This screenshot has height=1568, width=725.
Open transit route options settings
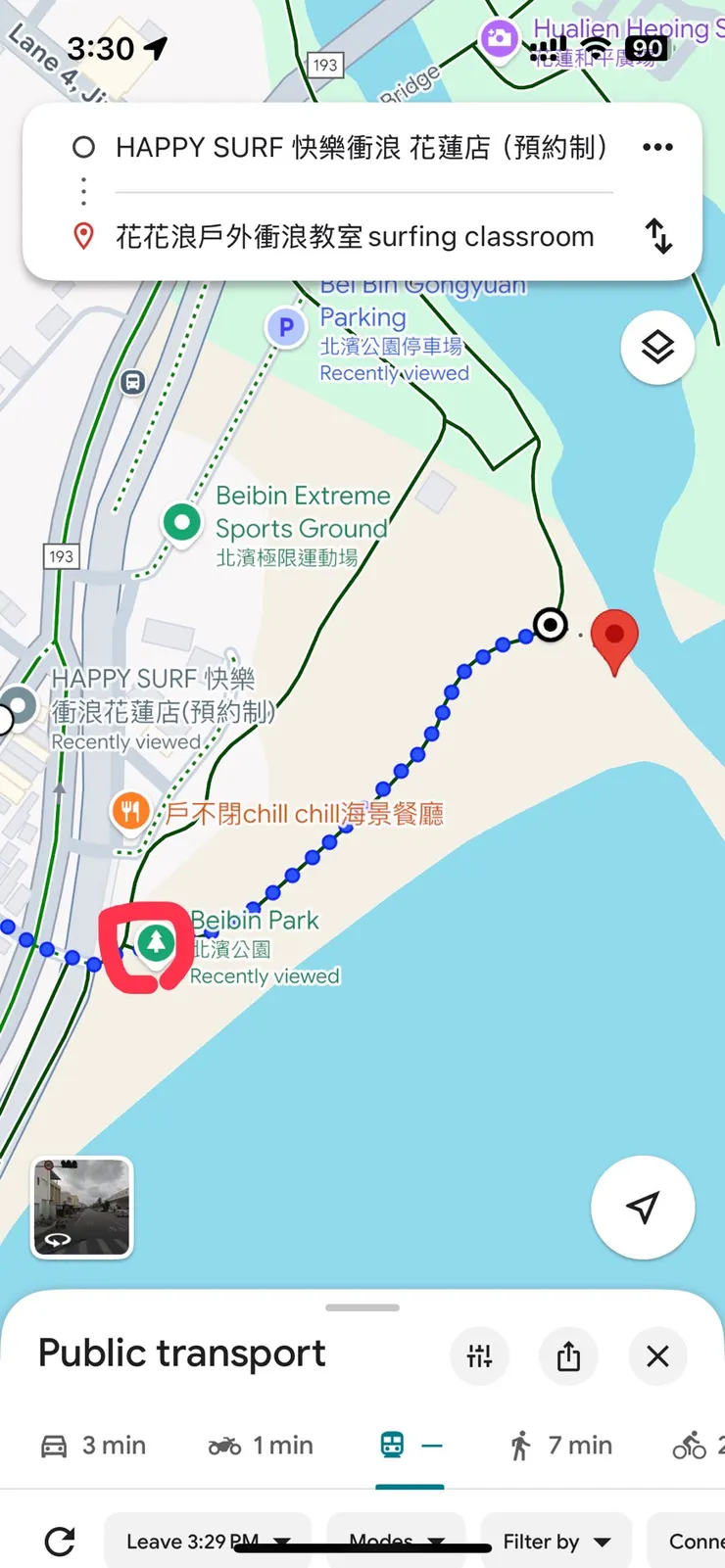point(480,1356)
